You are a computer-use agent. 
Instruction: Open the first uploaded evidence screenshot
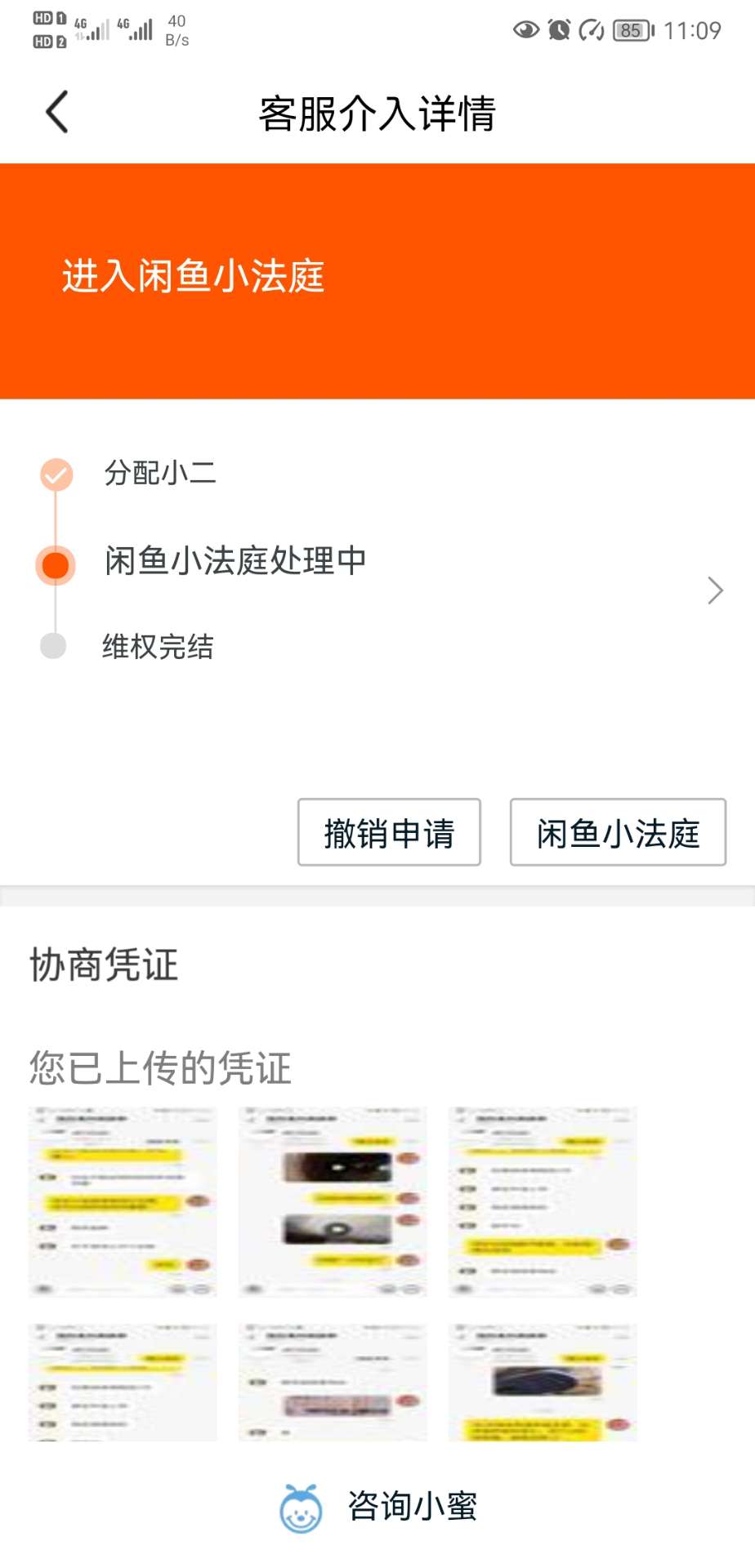(123, 1201)
